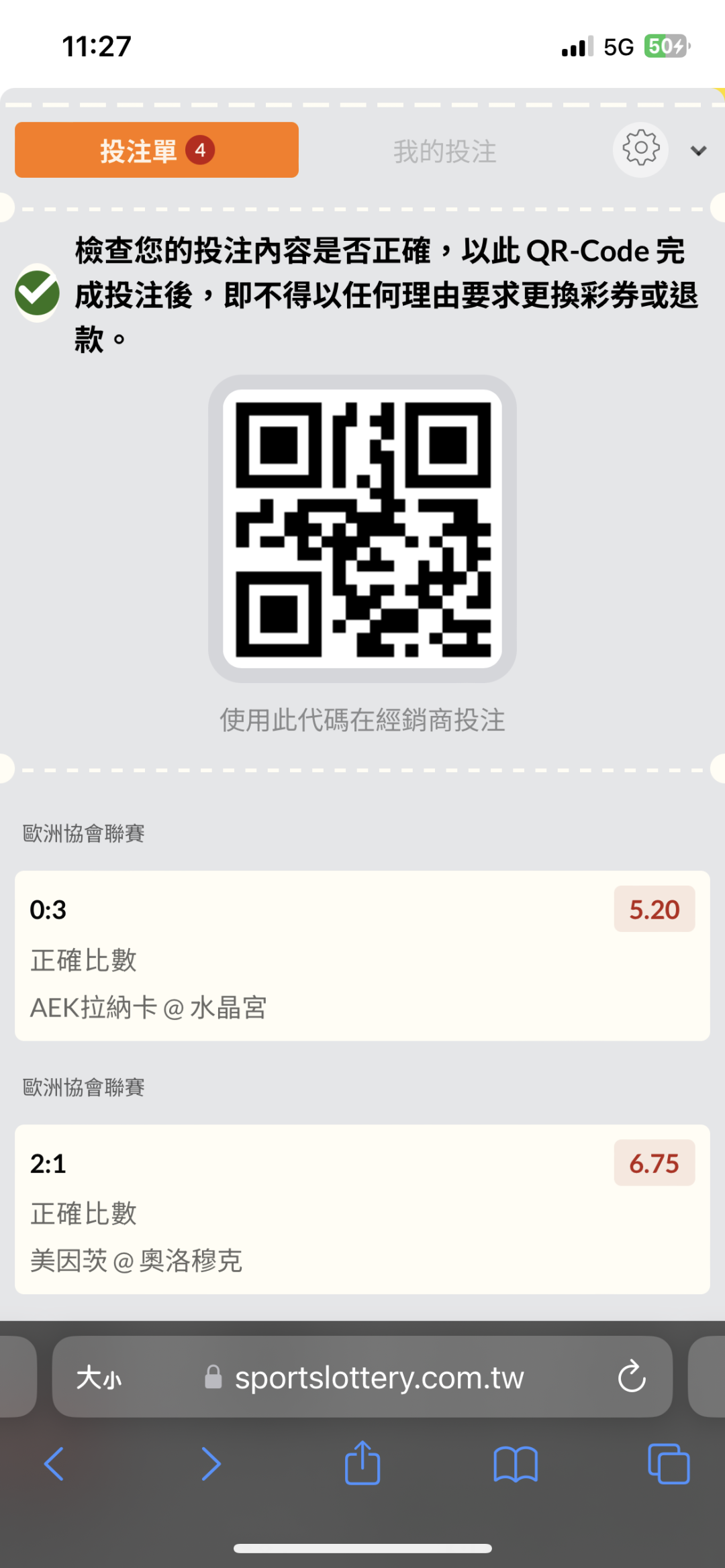Collapse the bet slip with the chevron
Screen dimensions: 725x1568
pyautogui.click(x=698, y=151)
